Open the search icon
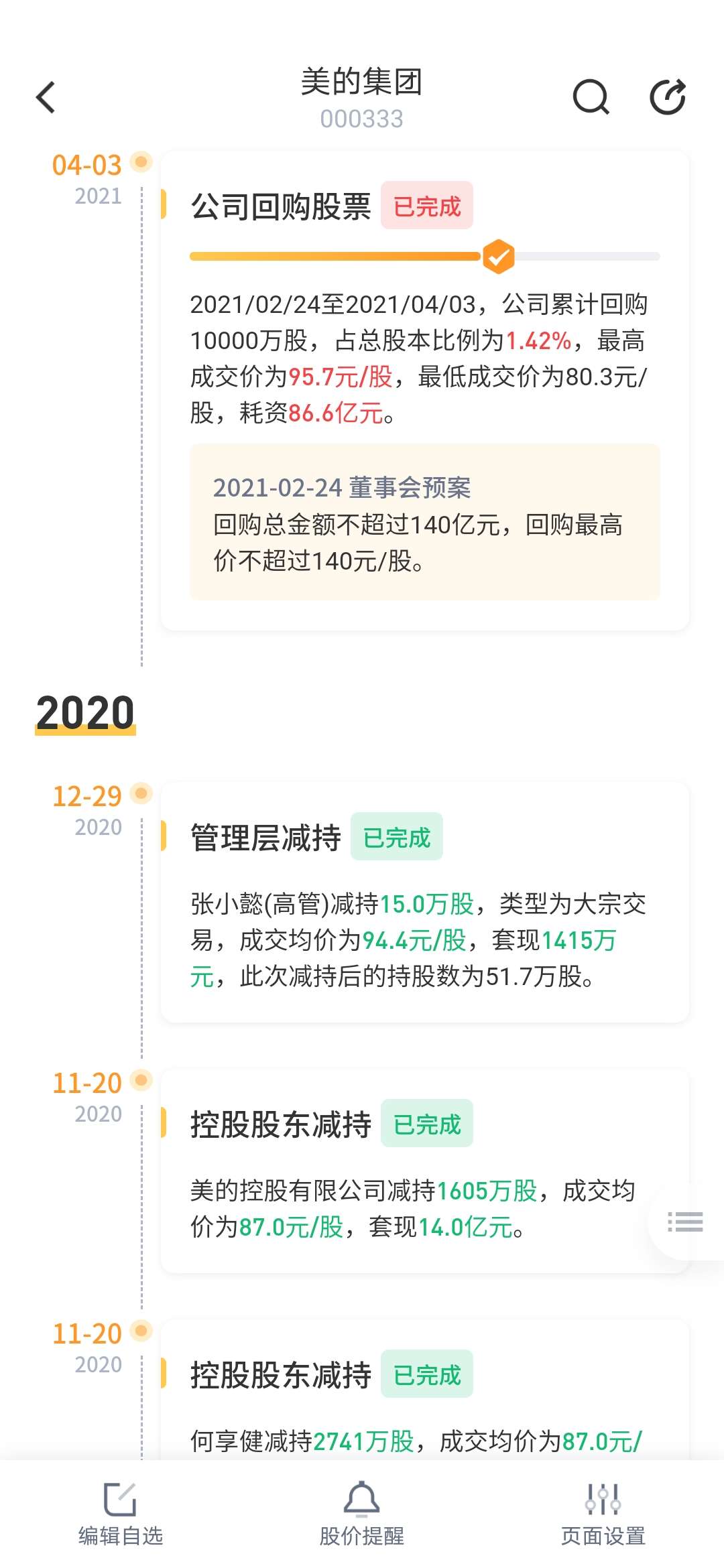Image resolution: width=724 pixels, height=1568 pixels. coord(591,98)
